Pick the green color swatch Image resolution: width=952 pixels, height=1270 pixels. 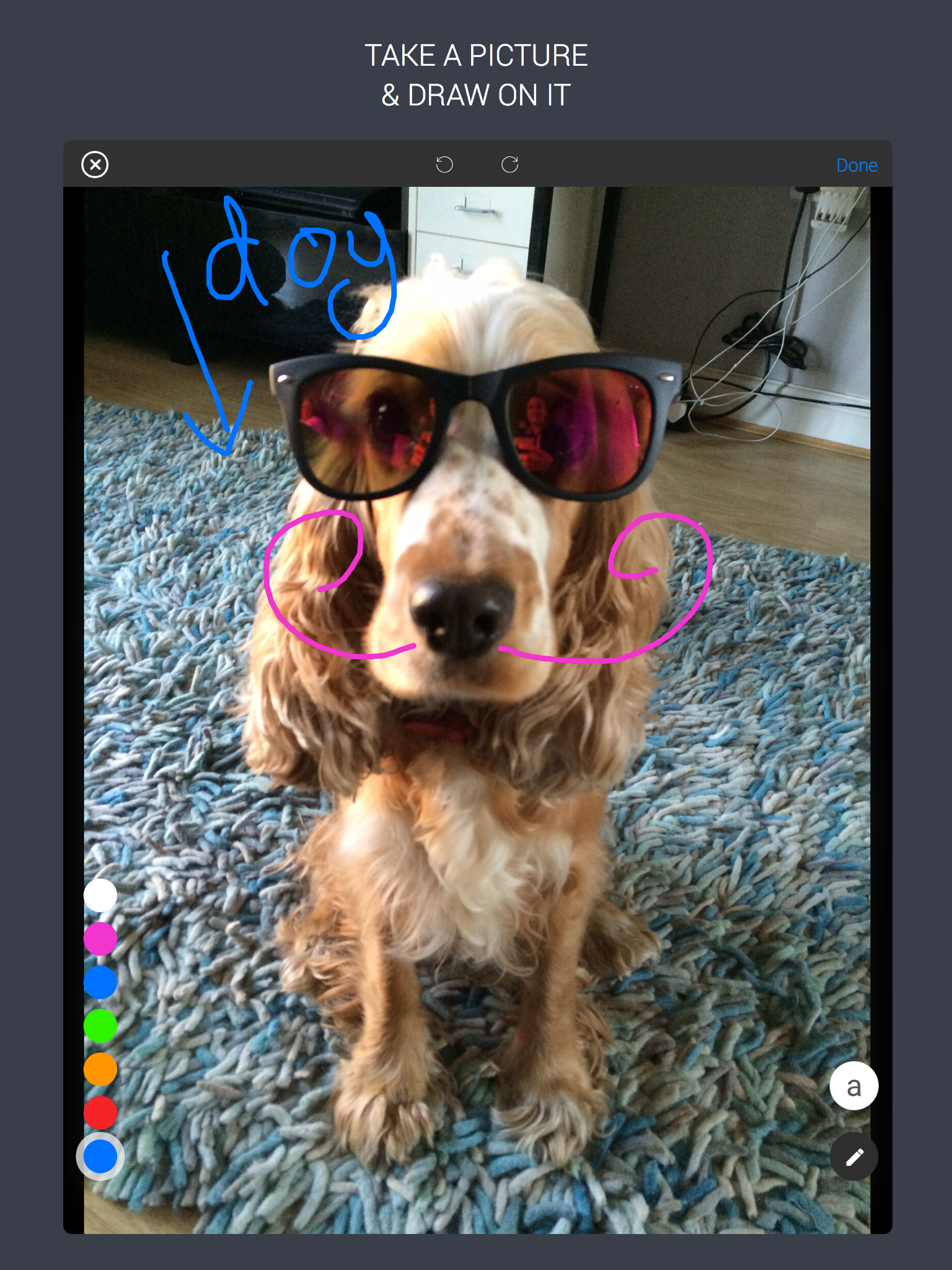point(100,1026)
